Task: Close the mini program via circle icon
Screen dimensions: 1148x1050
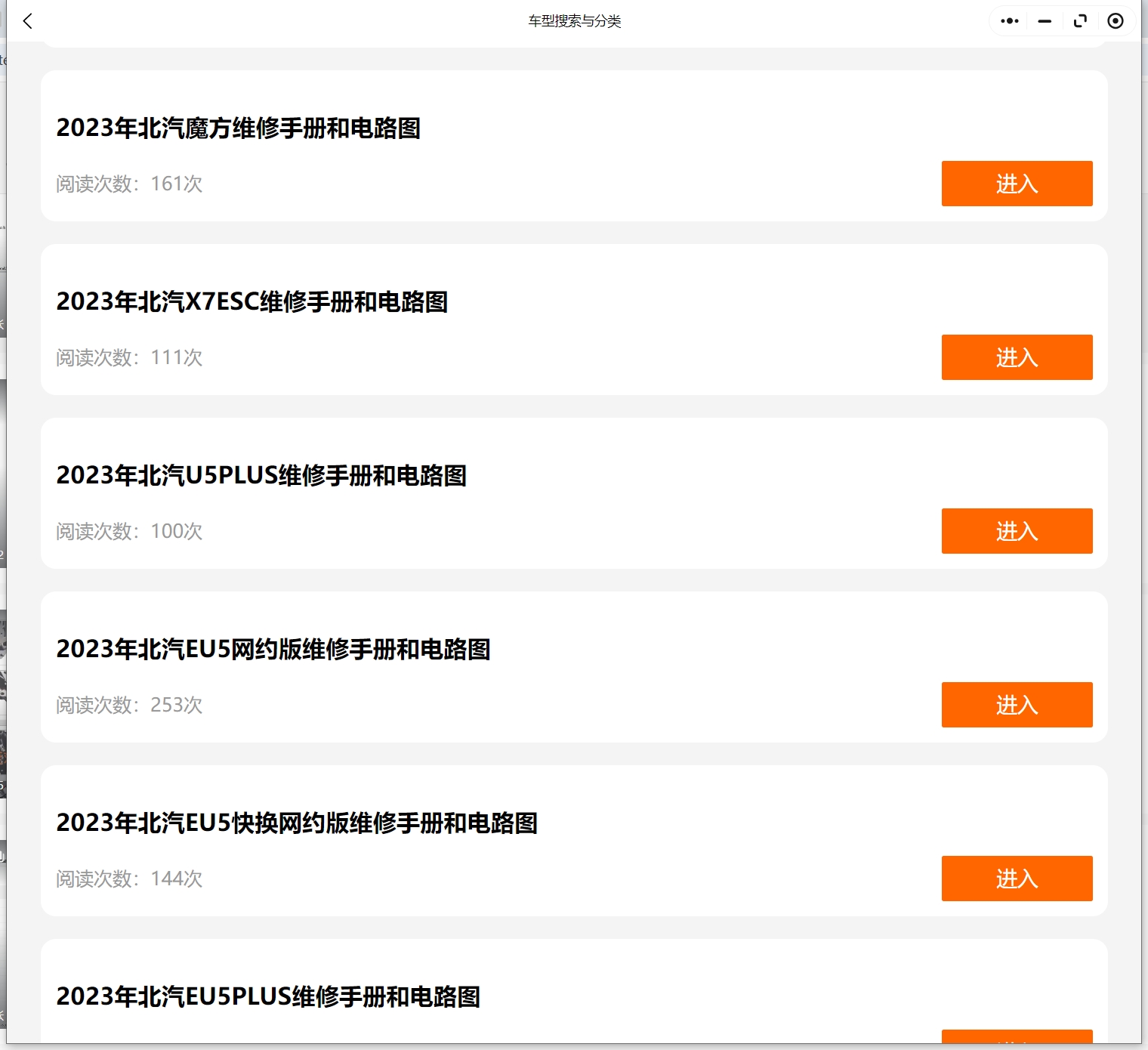Action: click(x=1115, y=21)
